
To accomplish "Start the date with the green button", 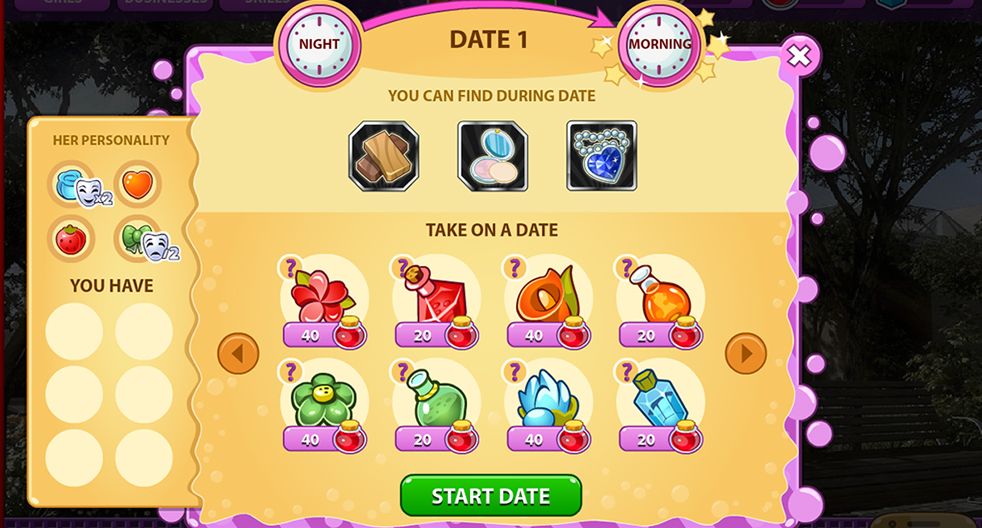I will click(x=490, y=496).
